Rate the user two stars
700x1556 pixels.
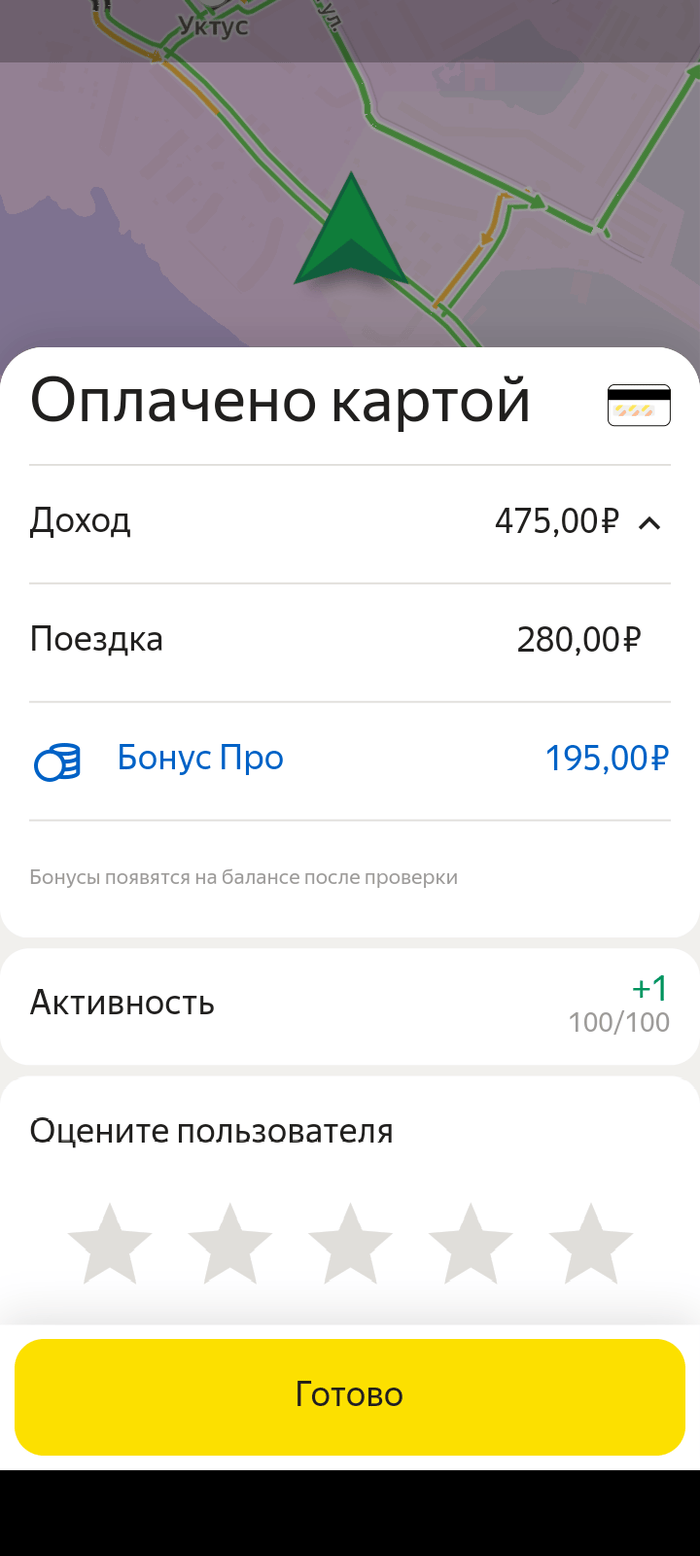230,1243
